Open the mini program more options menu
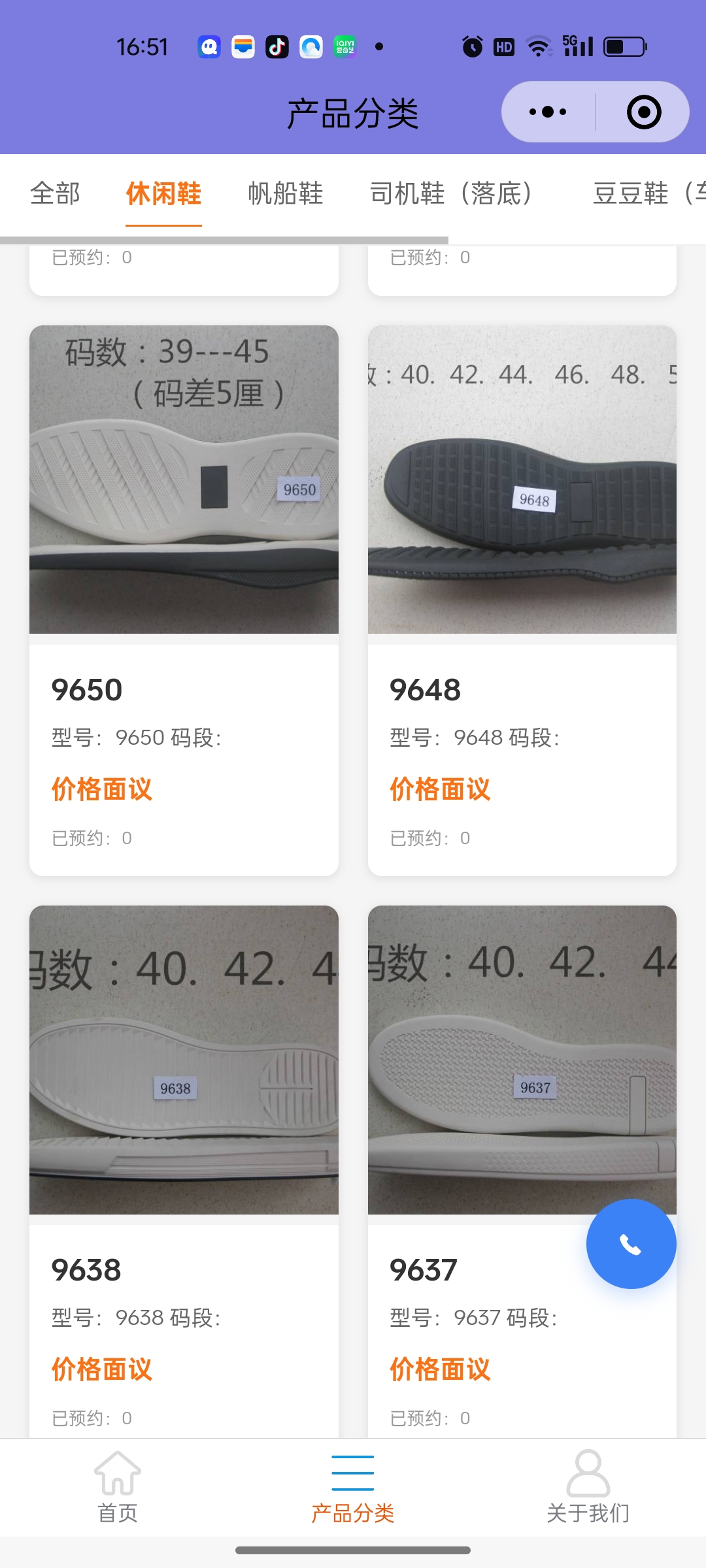The width and height of the screenshot is (706, 1568). pos(548,112)
